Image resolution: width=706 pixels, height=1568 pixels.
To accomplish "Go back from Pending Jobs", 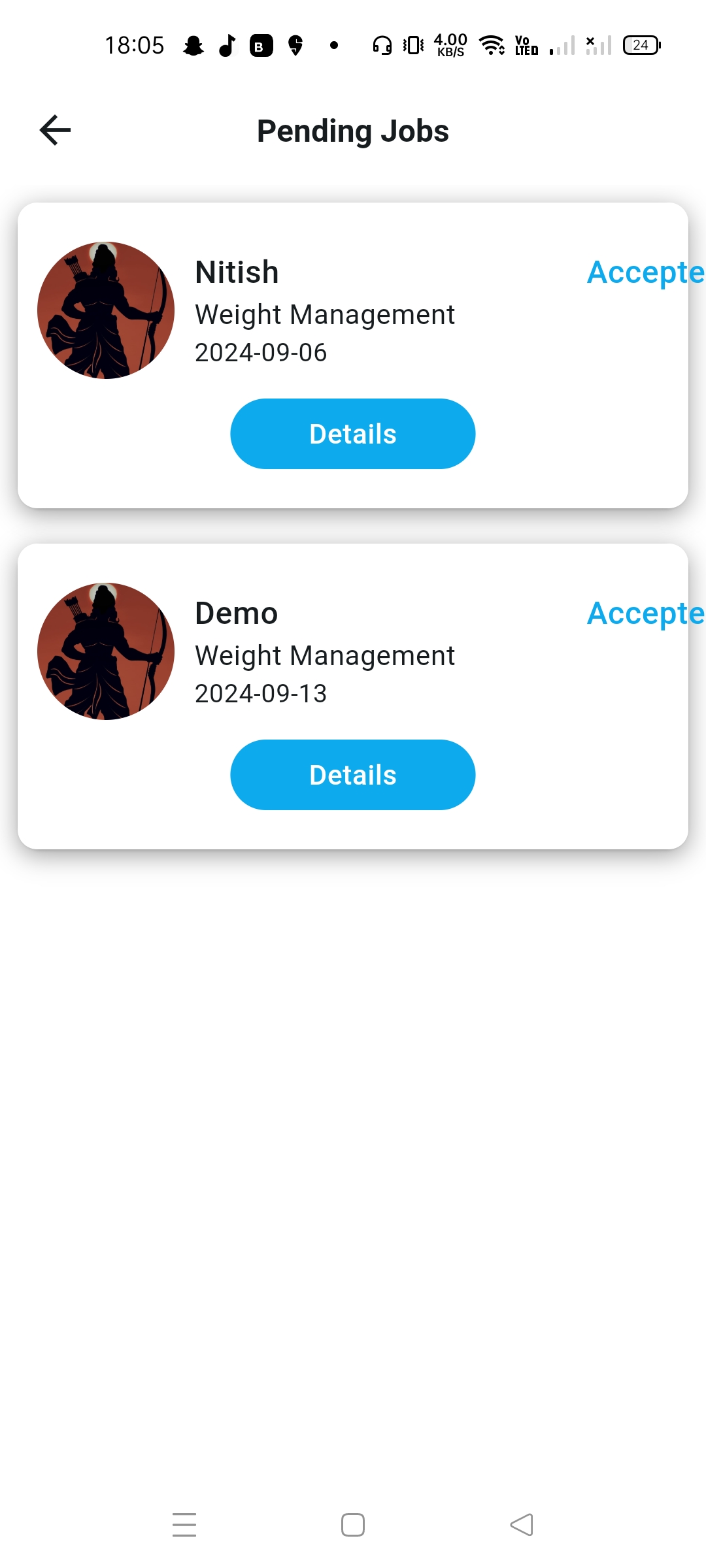I will click(x=56, y=130).
